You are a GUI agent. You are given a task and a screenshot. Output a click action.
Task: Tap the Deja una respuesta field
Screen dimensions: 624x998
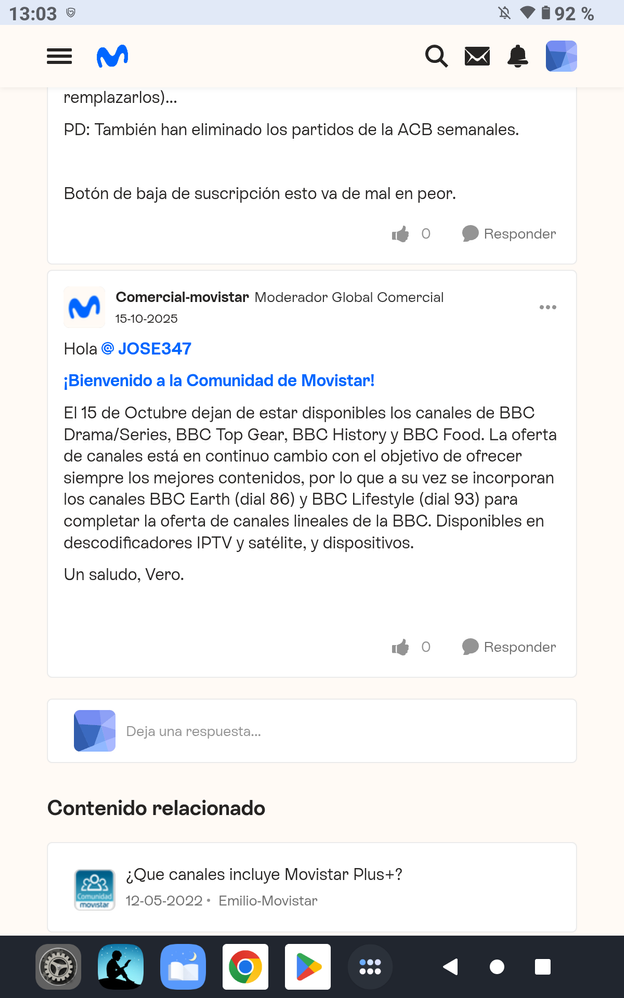pos(340,731)
